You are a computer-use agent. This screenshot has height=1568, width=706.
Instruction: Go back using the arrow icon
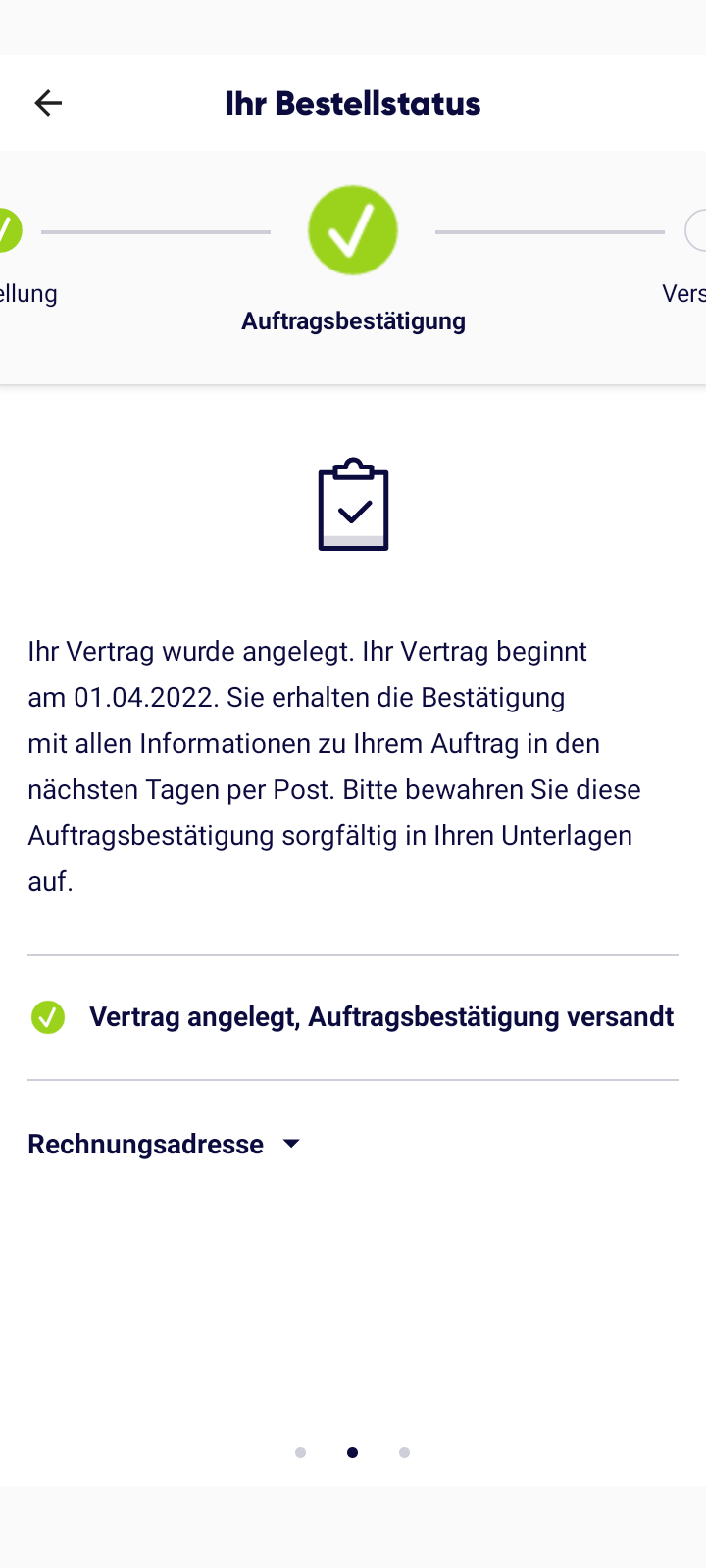pos(48,103)
